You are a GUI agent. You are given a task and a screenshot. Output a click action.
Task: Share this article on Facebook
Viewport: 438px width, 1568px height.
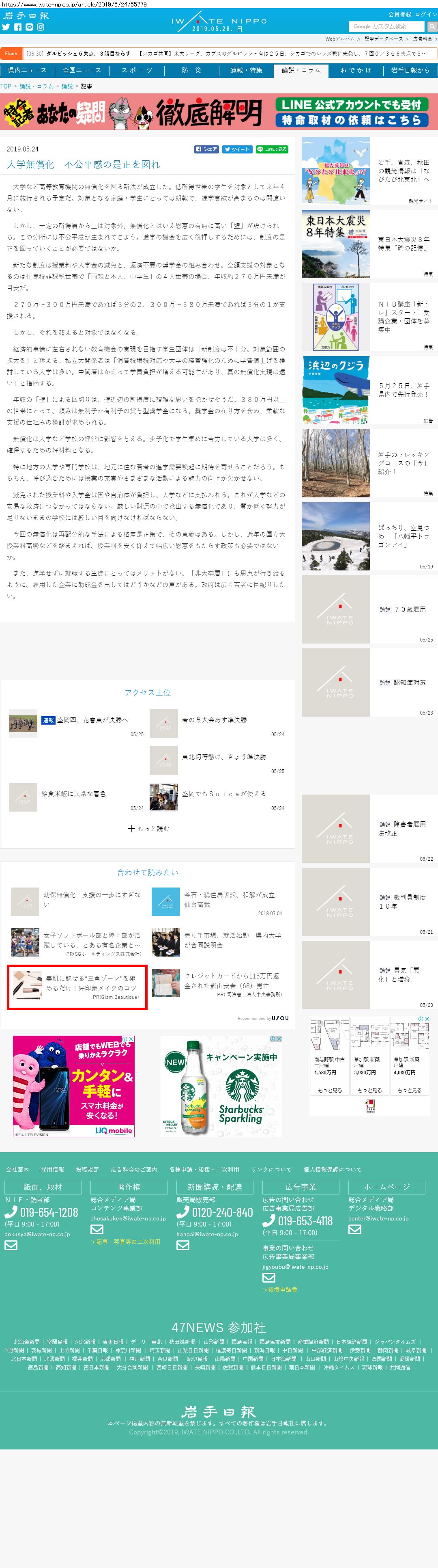207,149
